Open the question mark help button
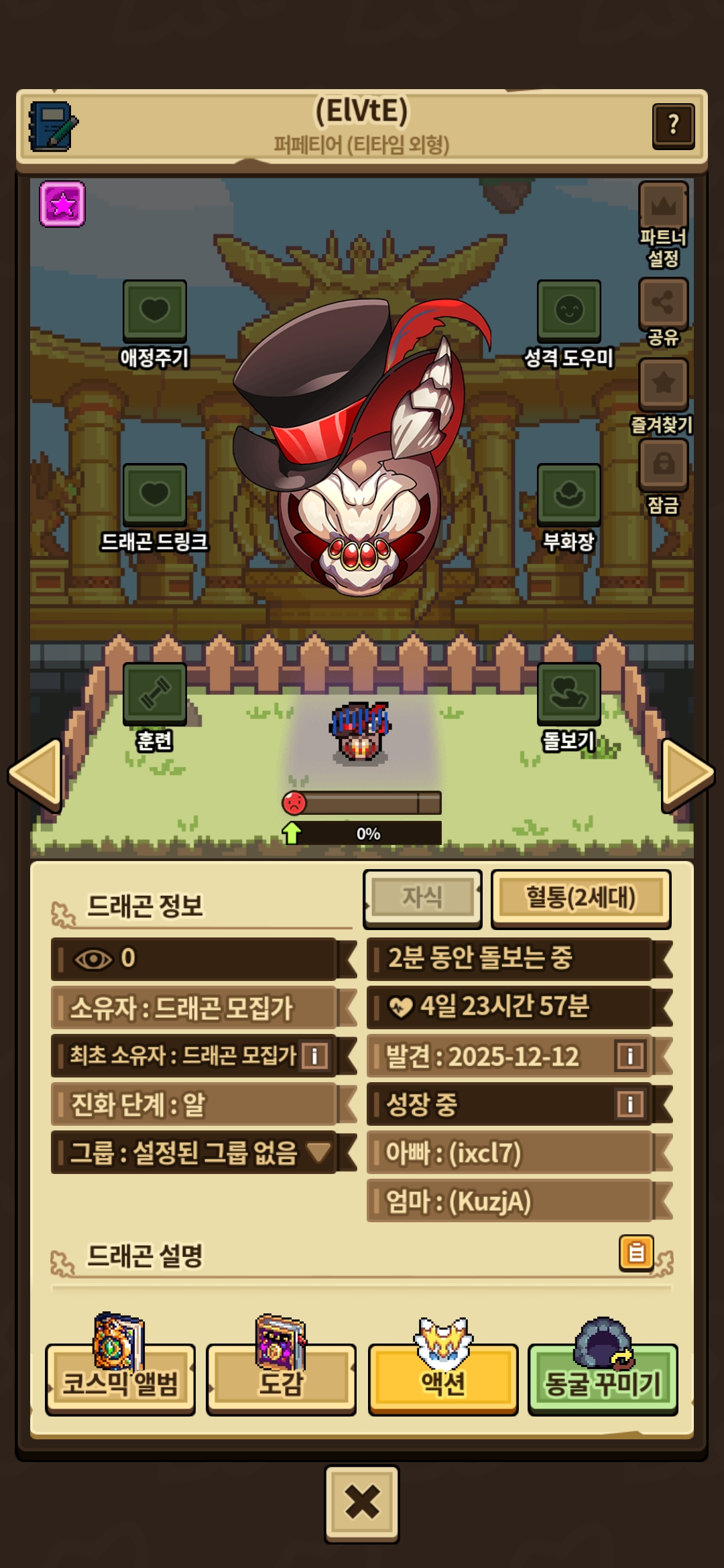This screenshot has width=724, height=1568. click(672, 125)
